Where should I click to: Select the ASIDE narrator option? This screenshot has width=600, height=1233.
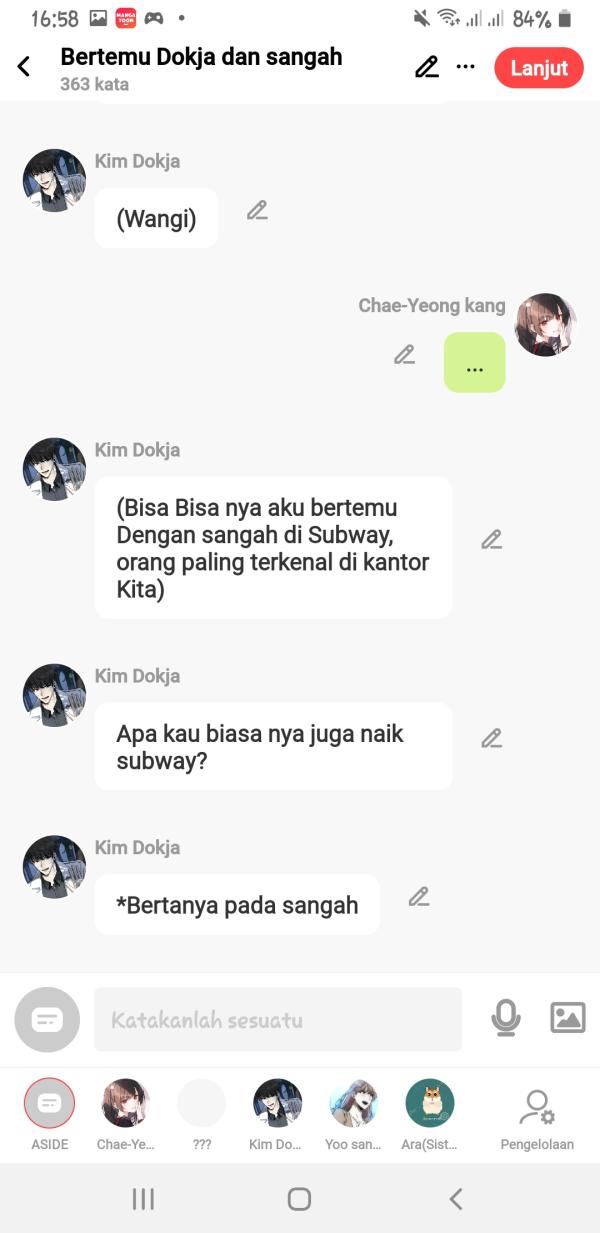click(x=49, y=1104)
